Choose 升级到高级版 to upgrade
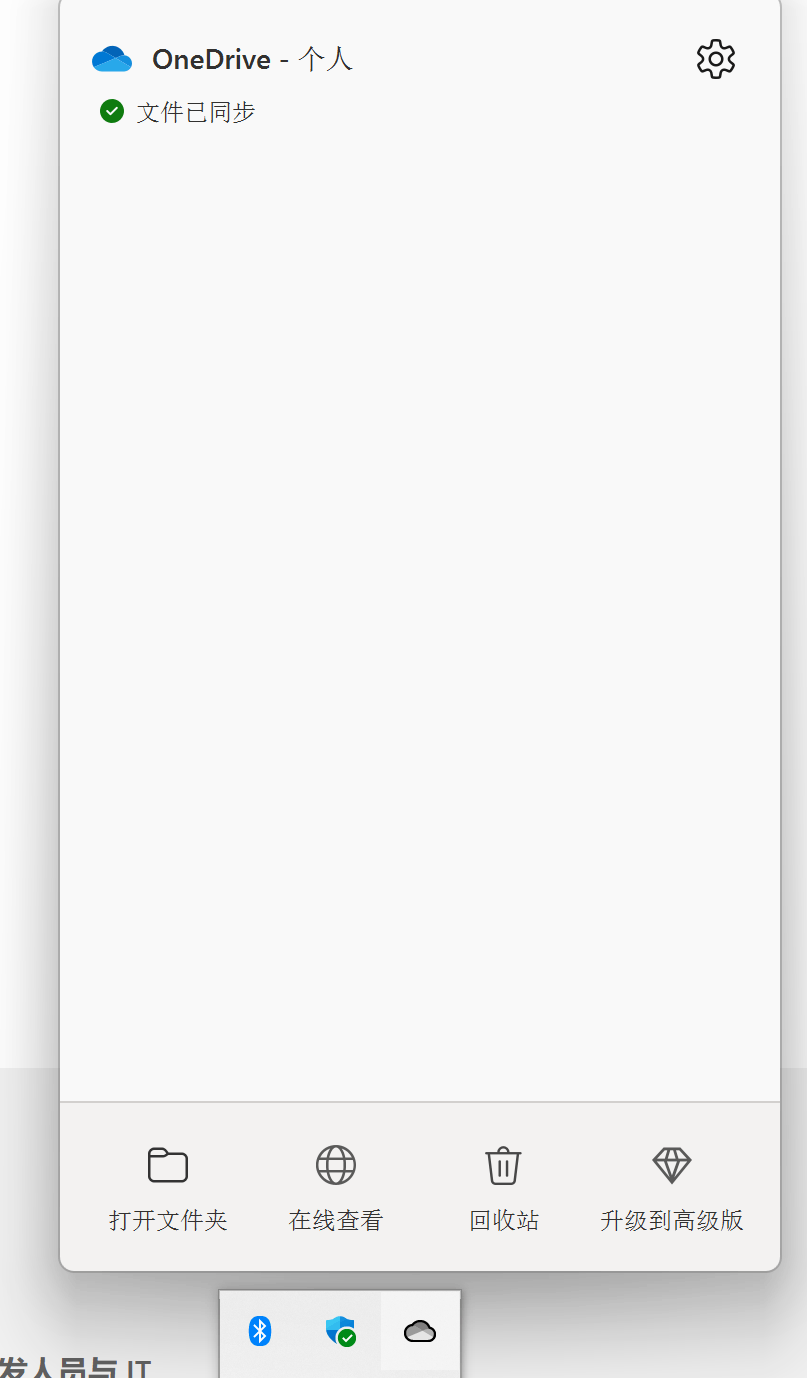This screenshot has height=1378, width=807. click(672, 1186)
